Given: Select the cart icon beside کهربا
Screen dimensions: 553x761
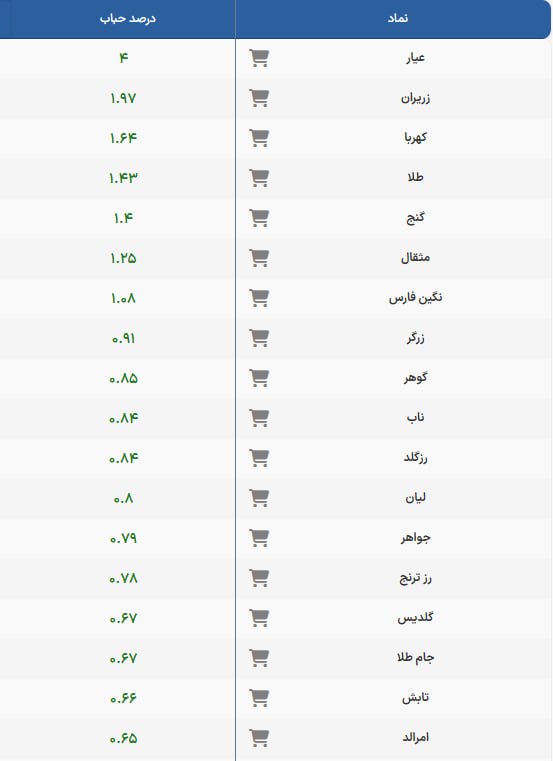Looking at the screenshot, I should click(x=259, y=138).
